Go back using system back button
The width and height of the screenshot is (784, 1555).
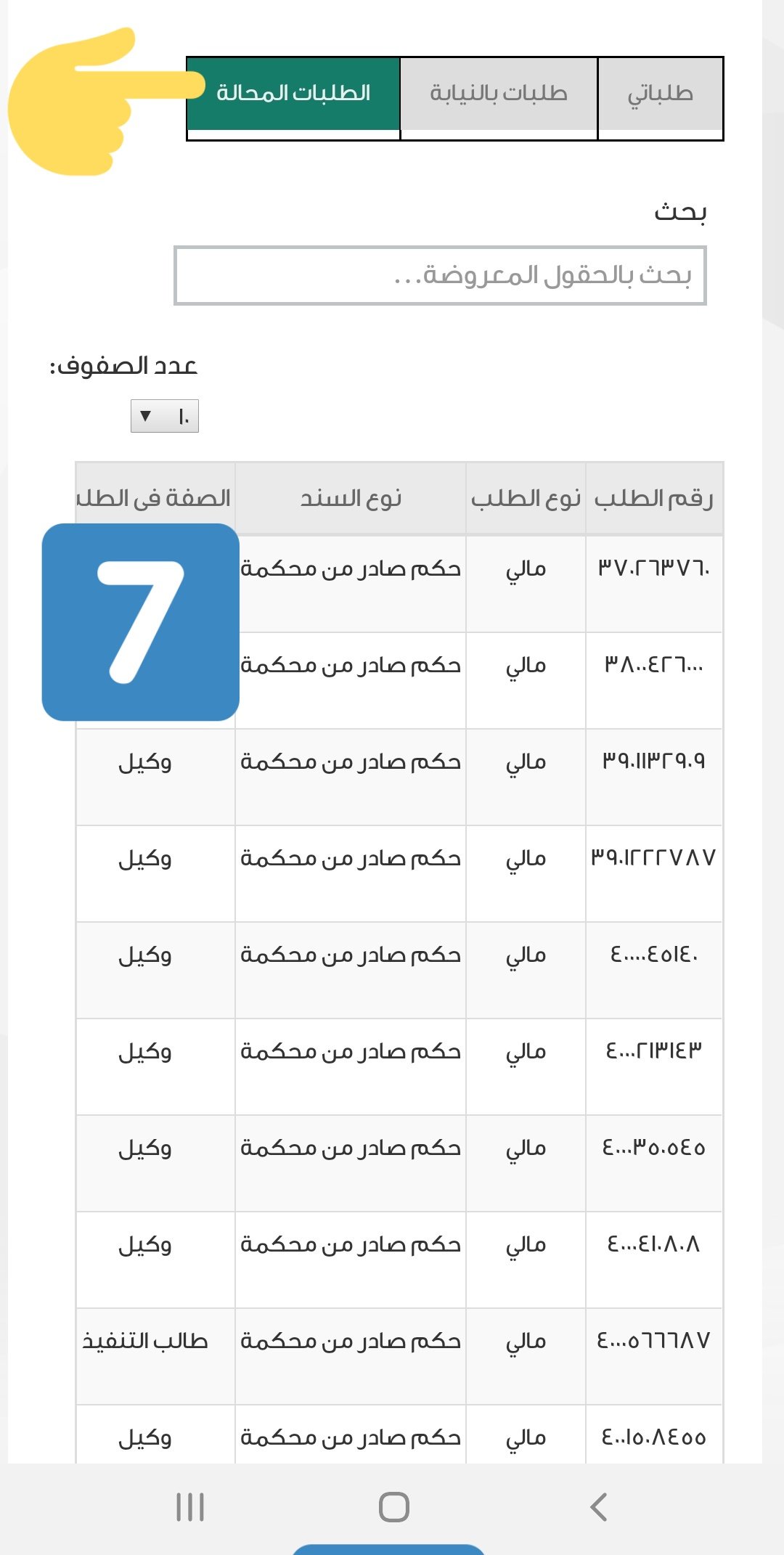(599, 1507)
